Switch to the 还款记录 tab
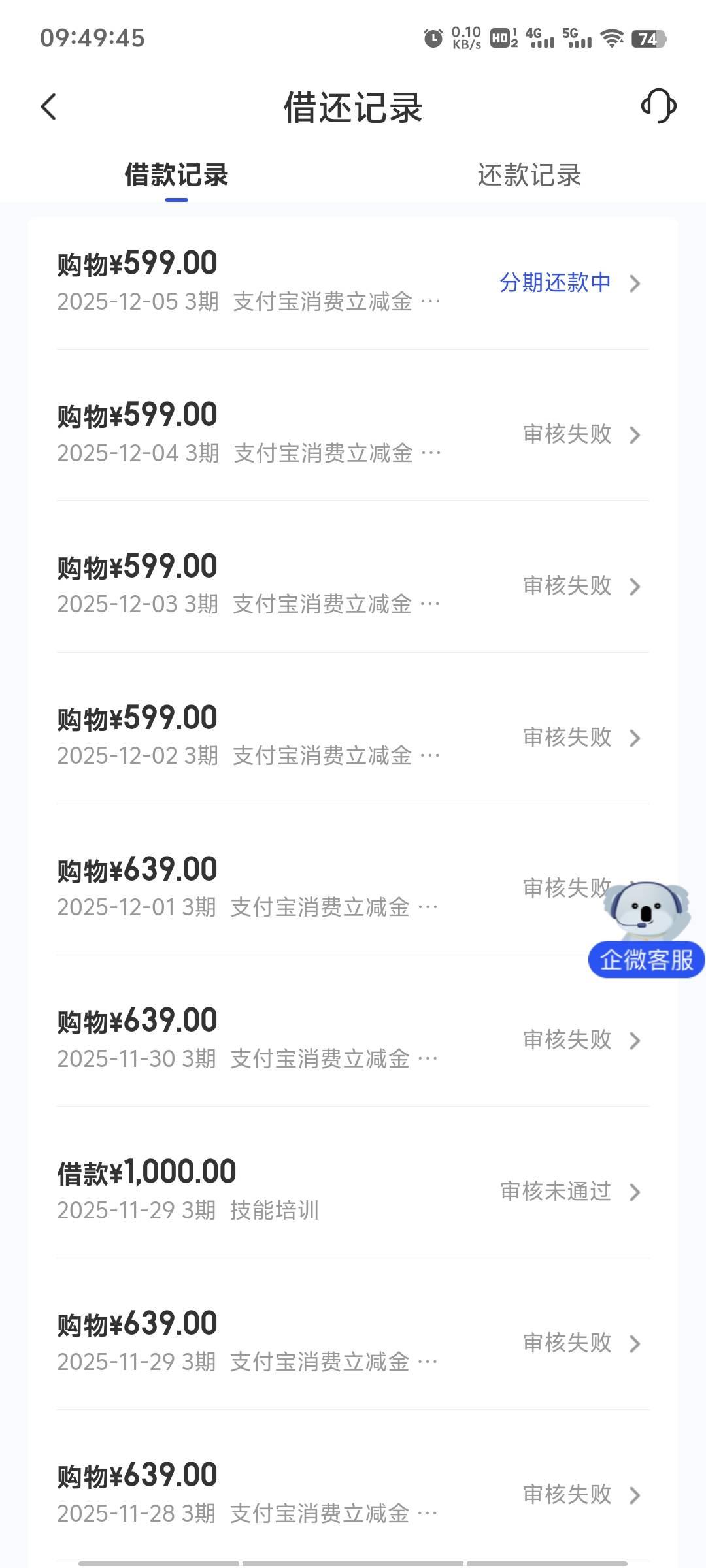 [x=529, y=175]
